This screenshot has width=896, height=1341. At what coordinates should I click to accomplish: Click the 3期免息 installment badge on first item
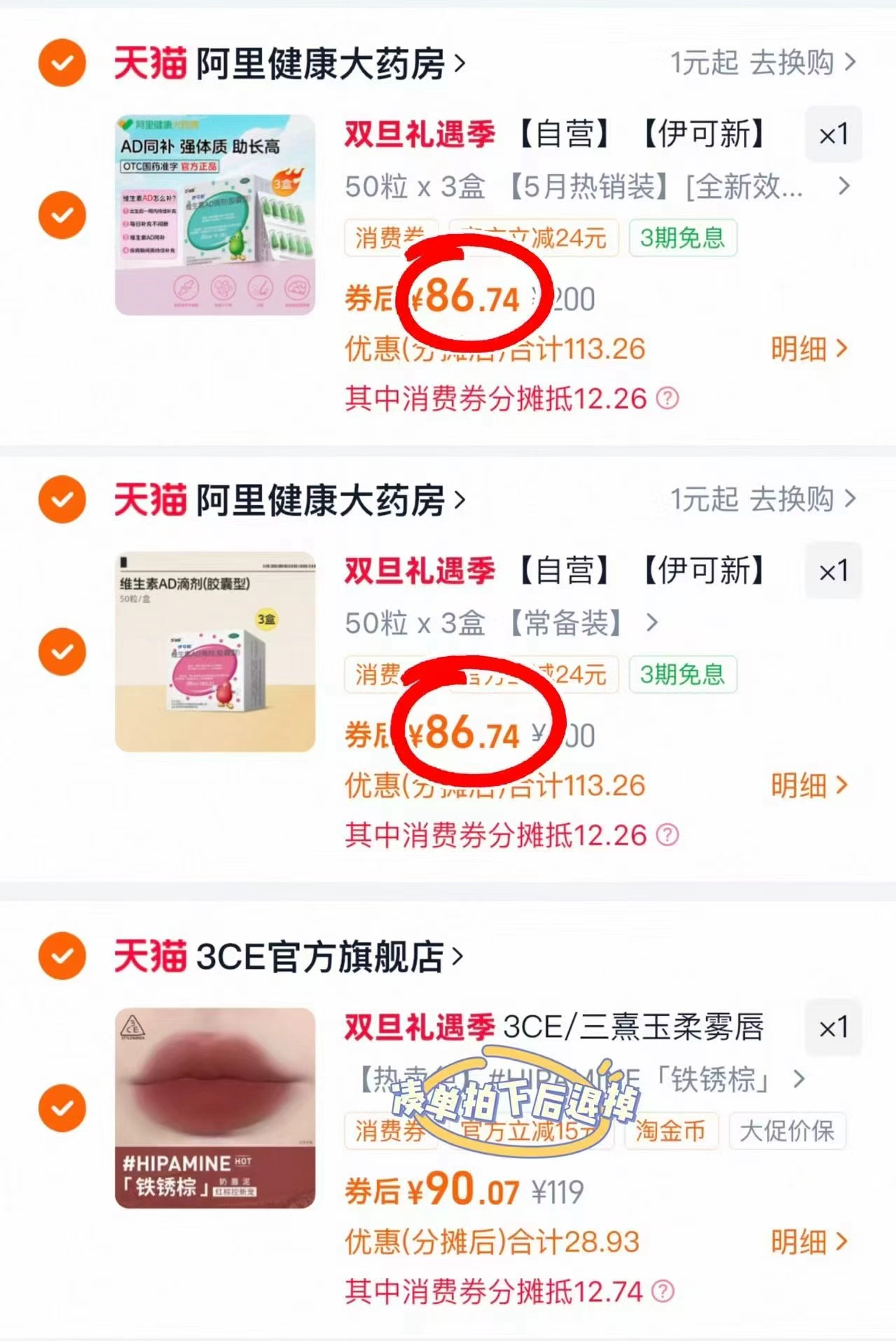tap(682, 238)
